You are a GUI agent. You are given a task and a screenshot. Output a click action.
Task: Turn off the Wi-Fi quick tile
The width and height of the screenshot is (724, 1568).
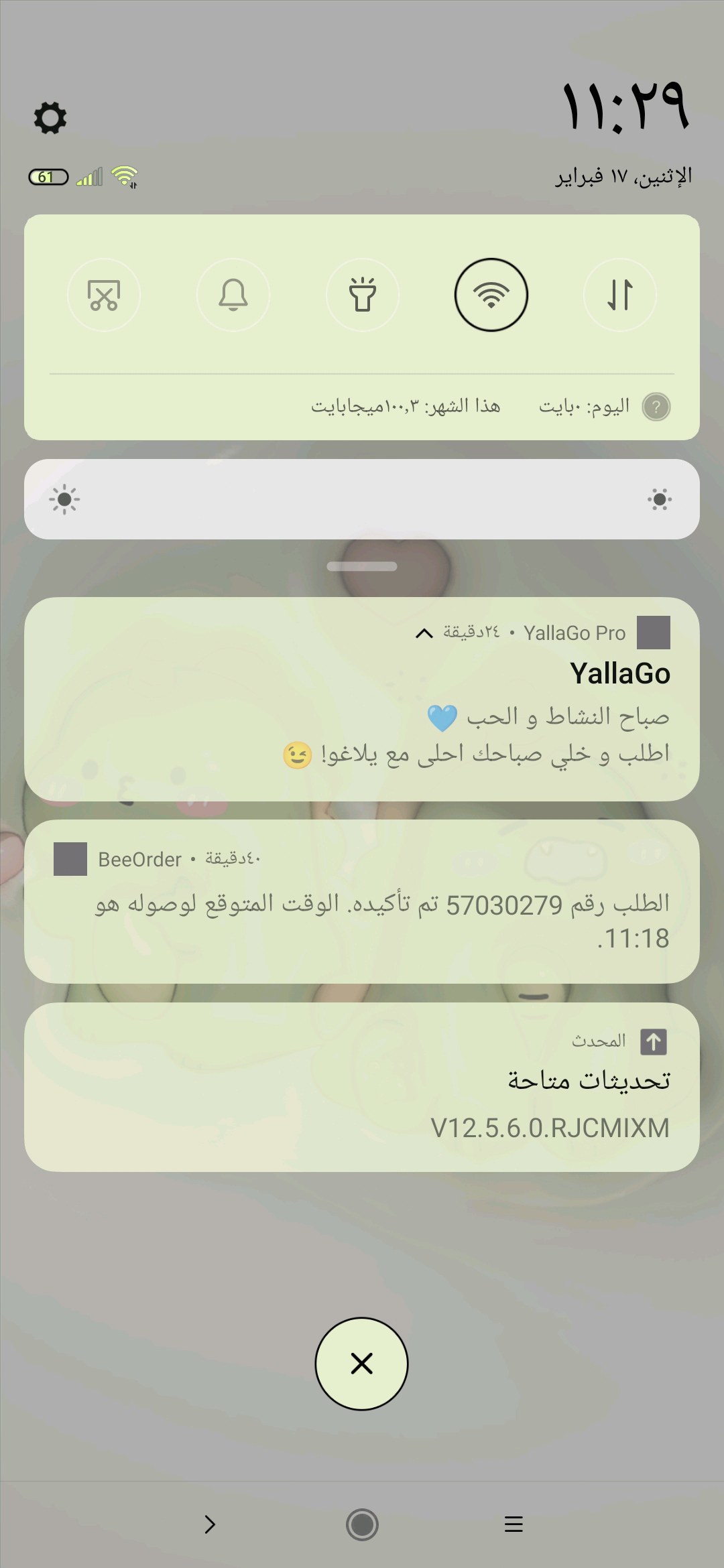[x=491, y=295]
